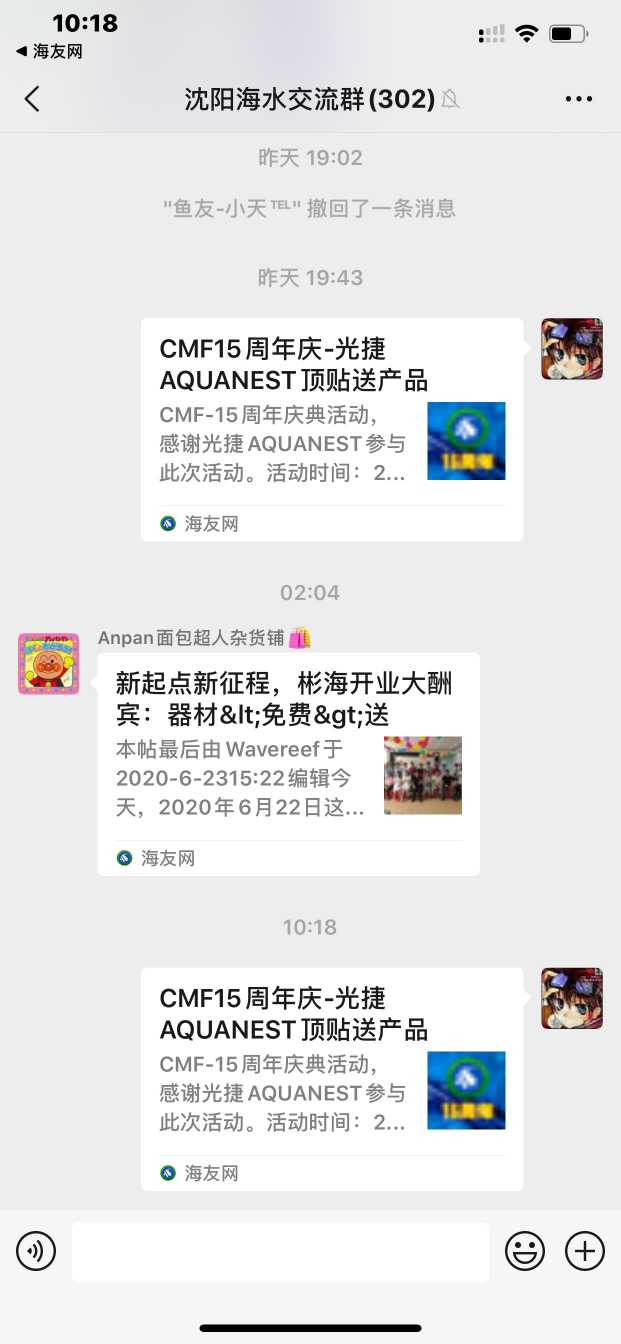View the Anpan面包超人杂货铺 avatar profile
The height and width of the screenshot is (1344, 621).
pyautogui.click(x=48, y=663)
